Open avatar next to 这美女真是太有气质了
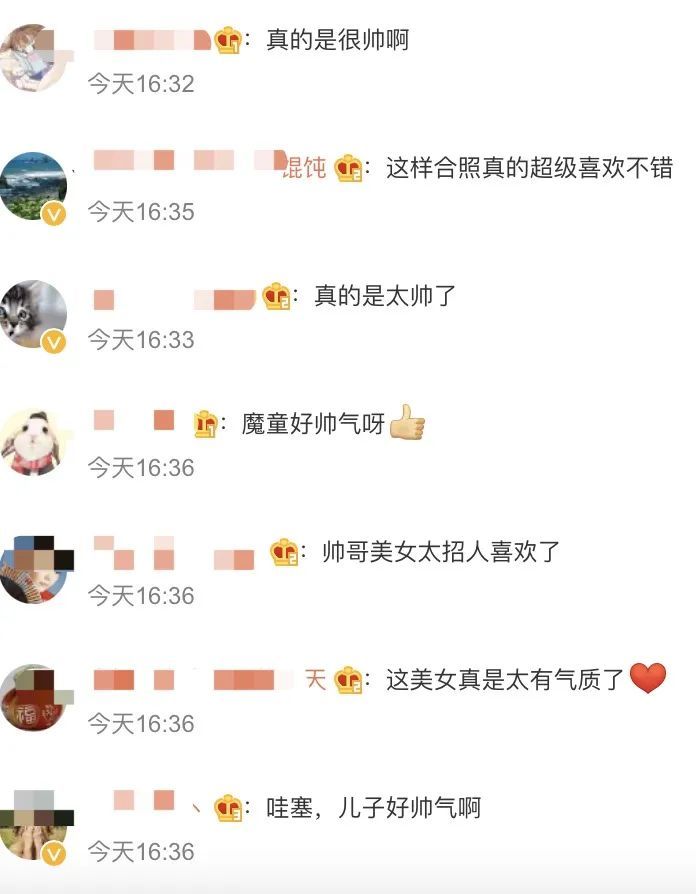 33,697
